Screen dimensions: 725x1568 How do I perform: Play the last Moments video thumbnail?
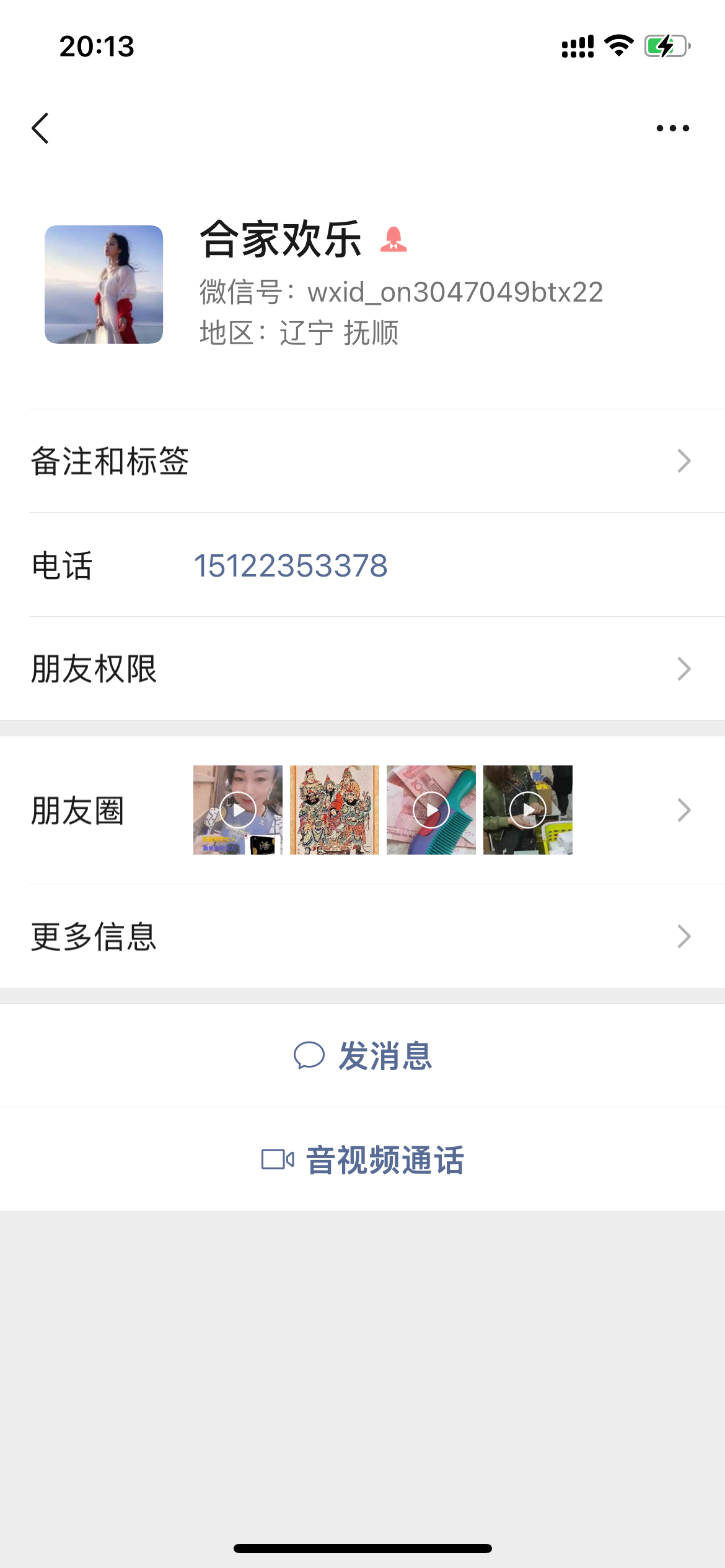tap(528, 809)
